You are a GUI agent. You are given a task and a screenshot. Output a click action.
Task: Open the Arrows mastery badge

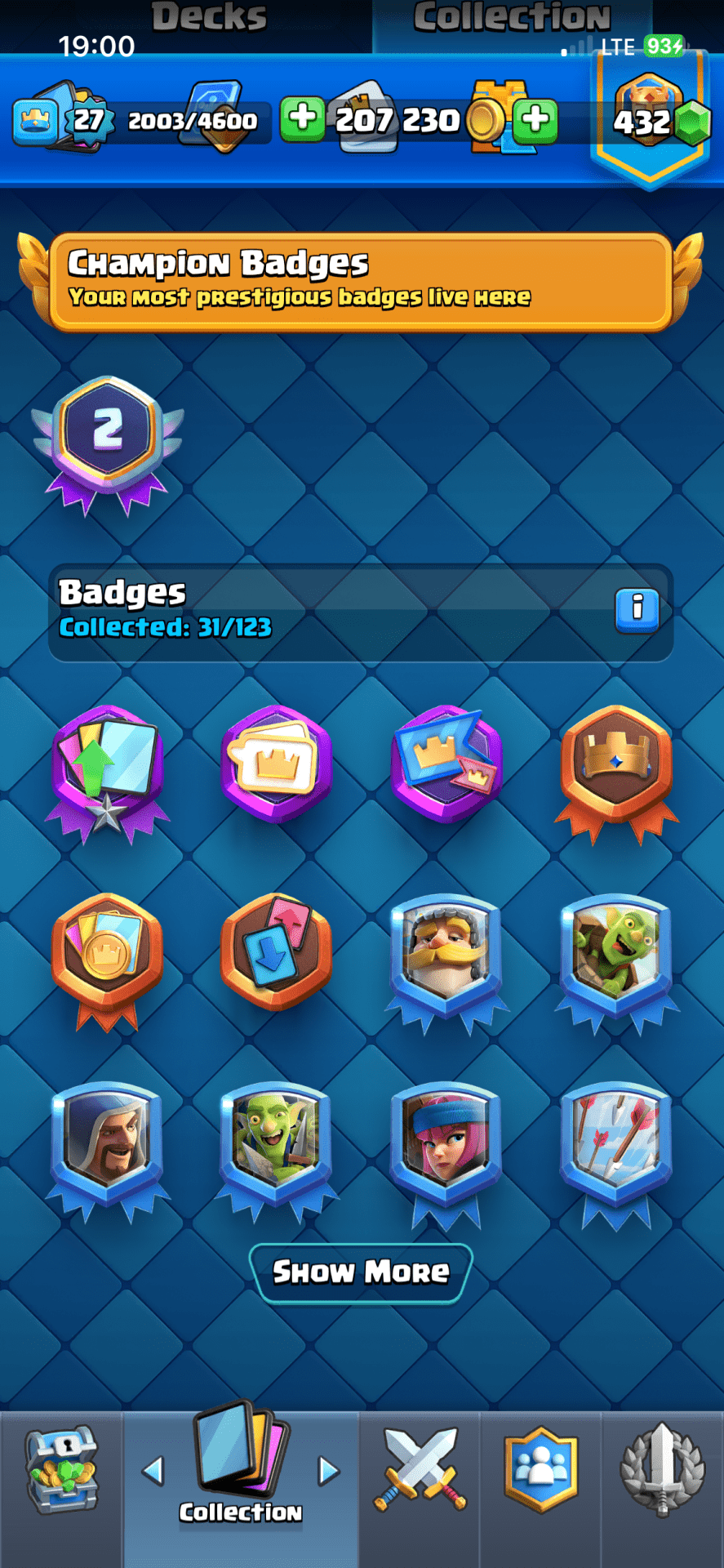click(x=615, y=1143)
